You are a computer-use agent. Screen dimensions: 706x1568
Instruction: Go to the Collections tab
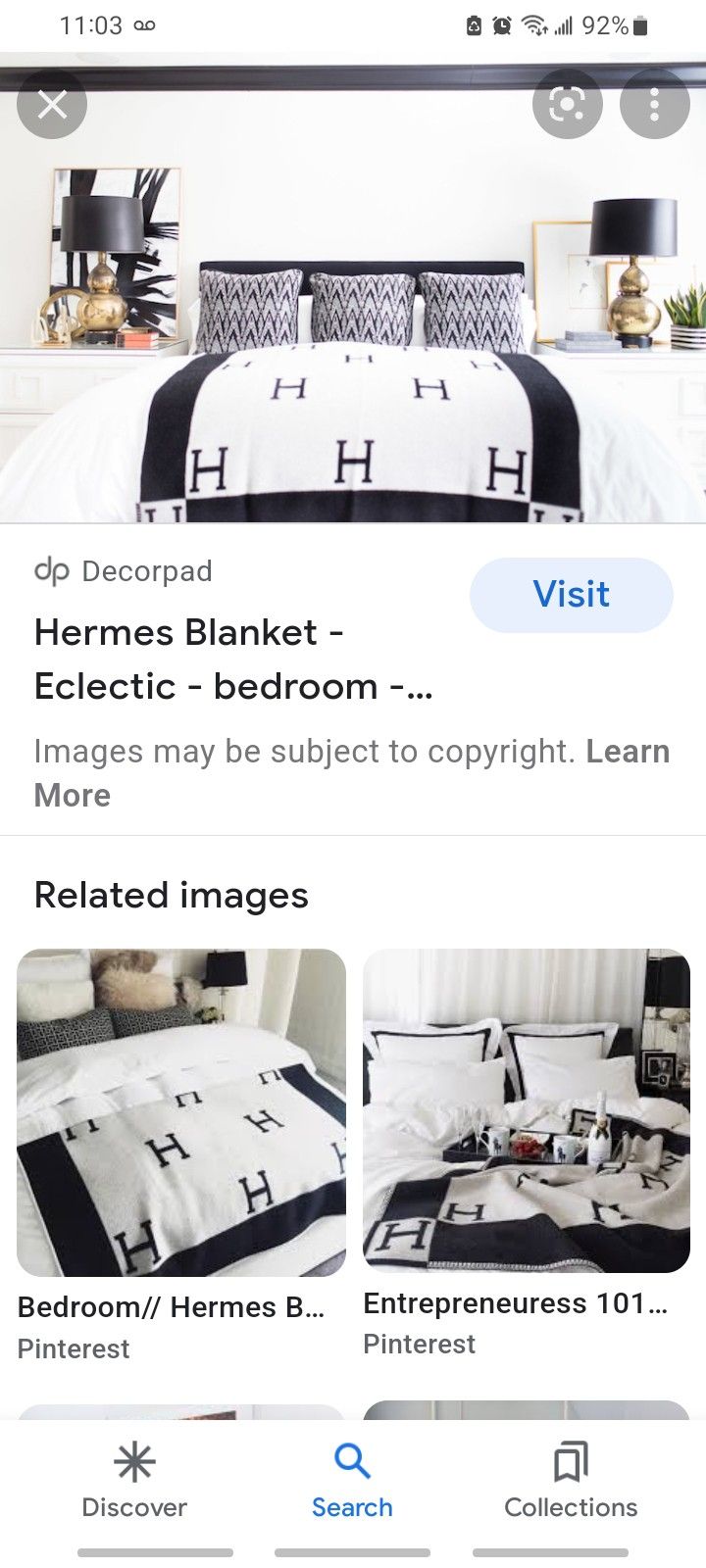[x=571, y=1481]
